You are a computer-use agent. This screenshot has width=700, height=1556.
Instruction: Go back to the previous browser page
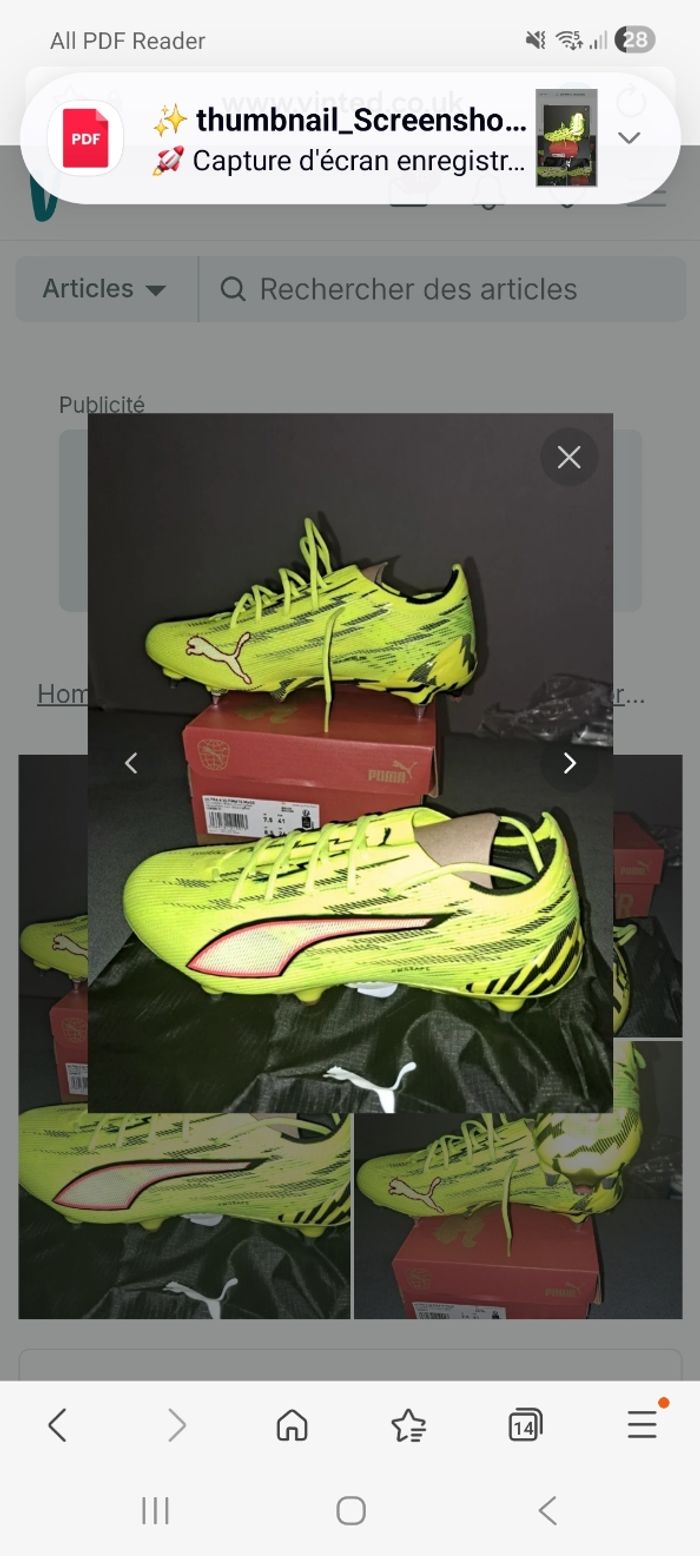click(58, 1425)
